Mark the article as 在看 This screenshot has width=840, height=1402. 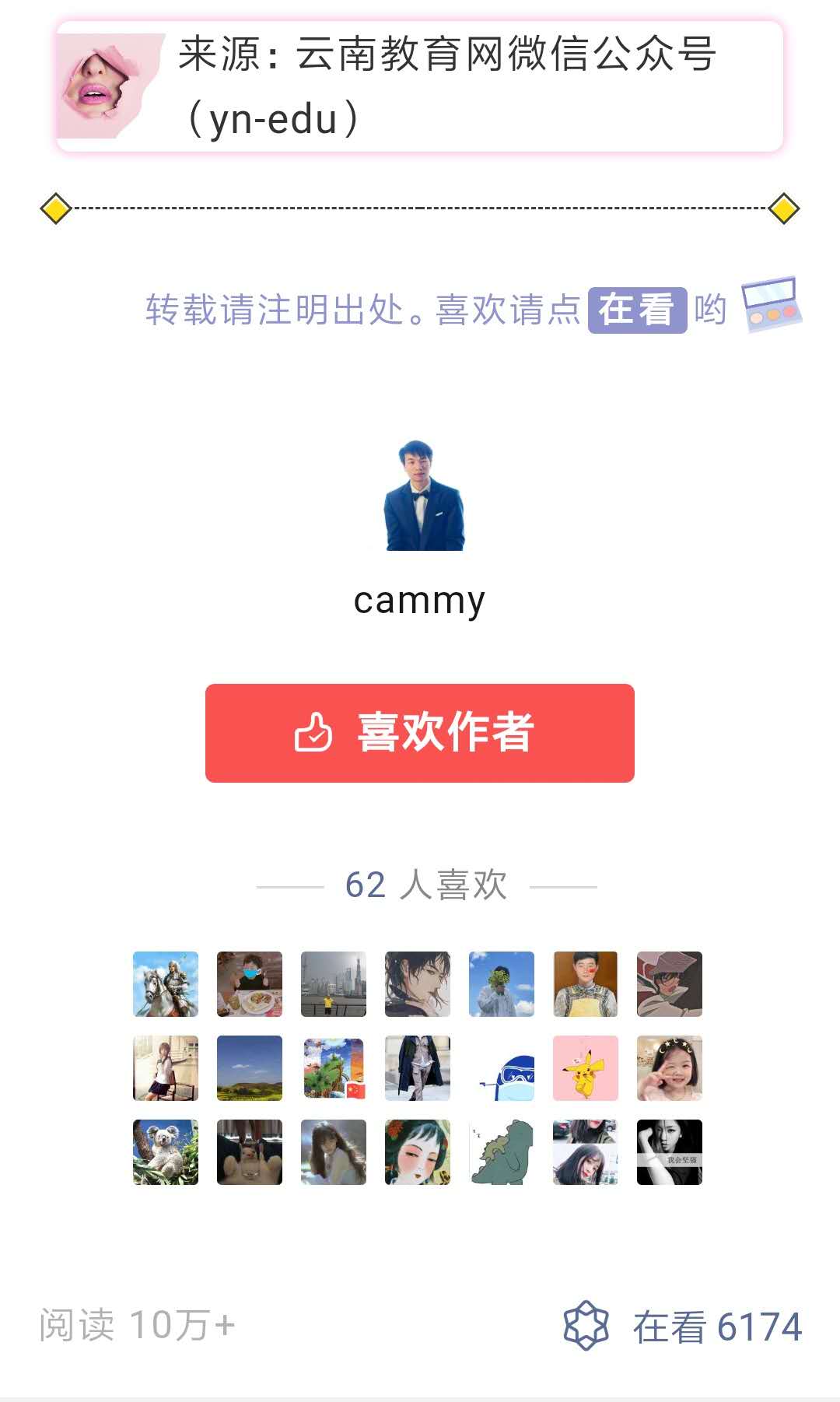click(682, 1327)
